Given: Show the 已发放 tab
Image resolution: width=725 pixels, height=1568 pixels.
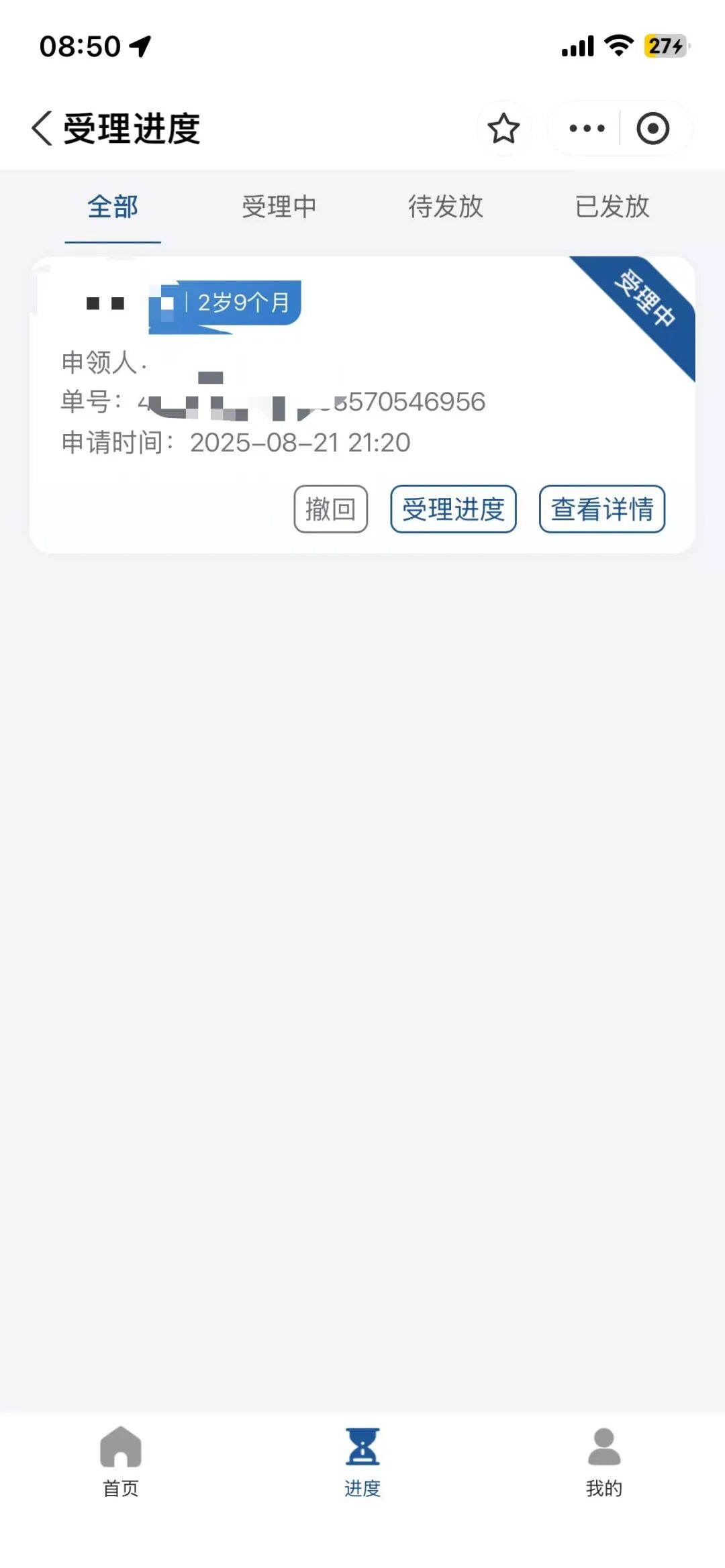Looking at the screenshot, I should (612, 207).
